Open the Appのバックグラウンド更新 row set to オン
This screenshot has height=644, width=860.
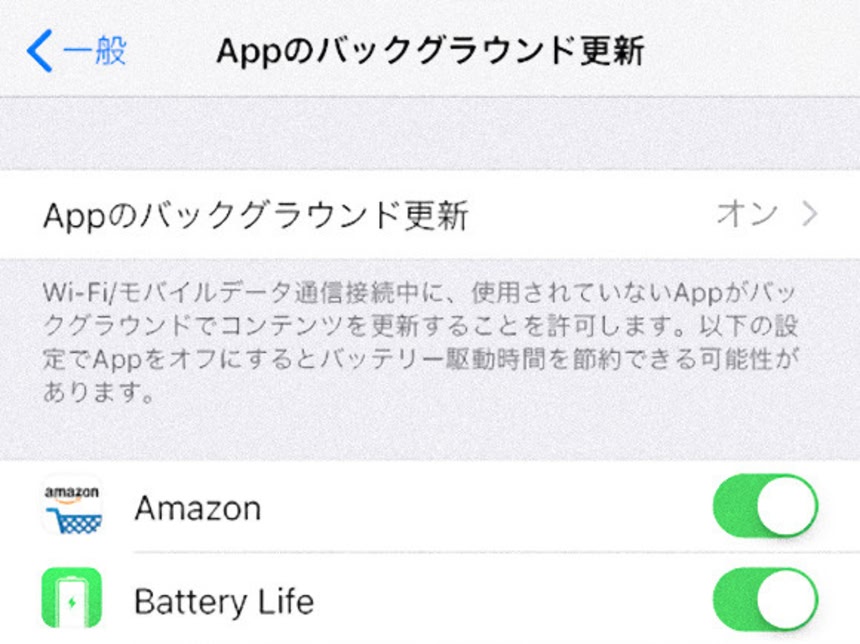[x=430, y=214]
